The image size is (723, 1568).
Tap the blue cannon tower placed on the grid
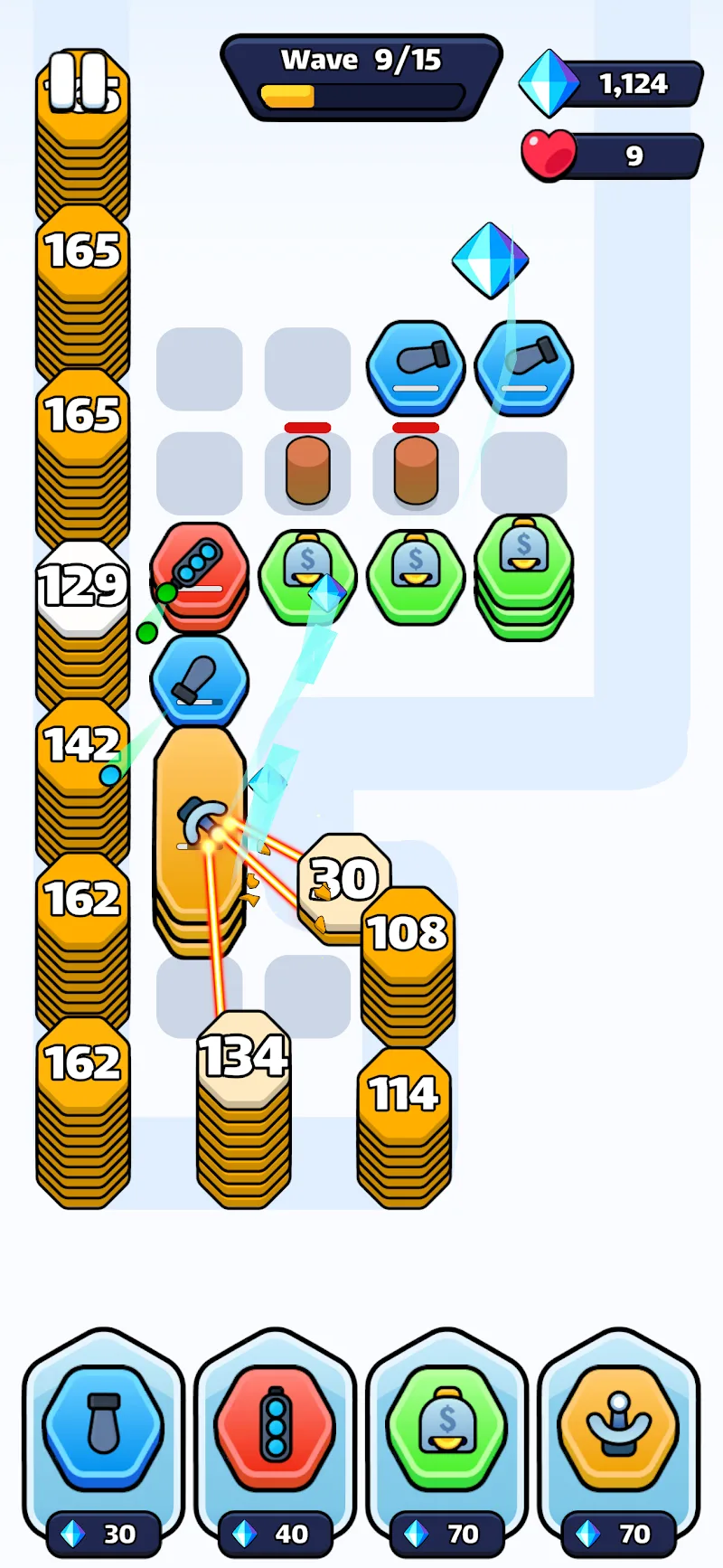click(x=416, y=366)
